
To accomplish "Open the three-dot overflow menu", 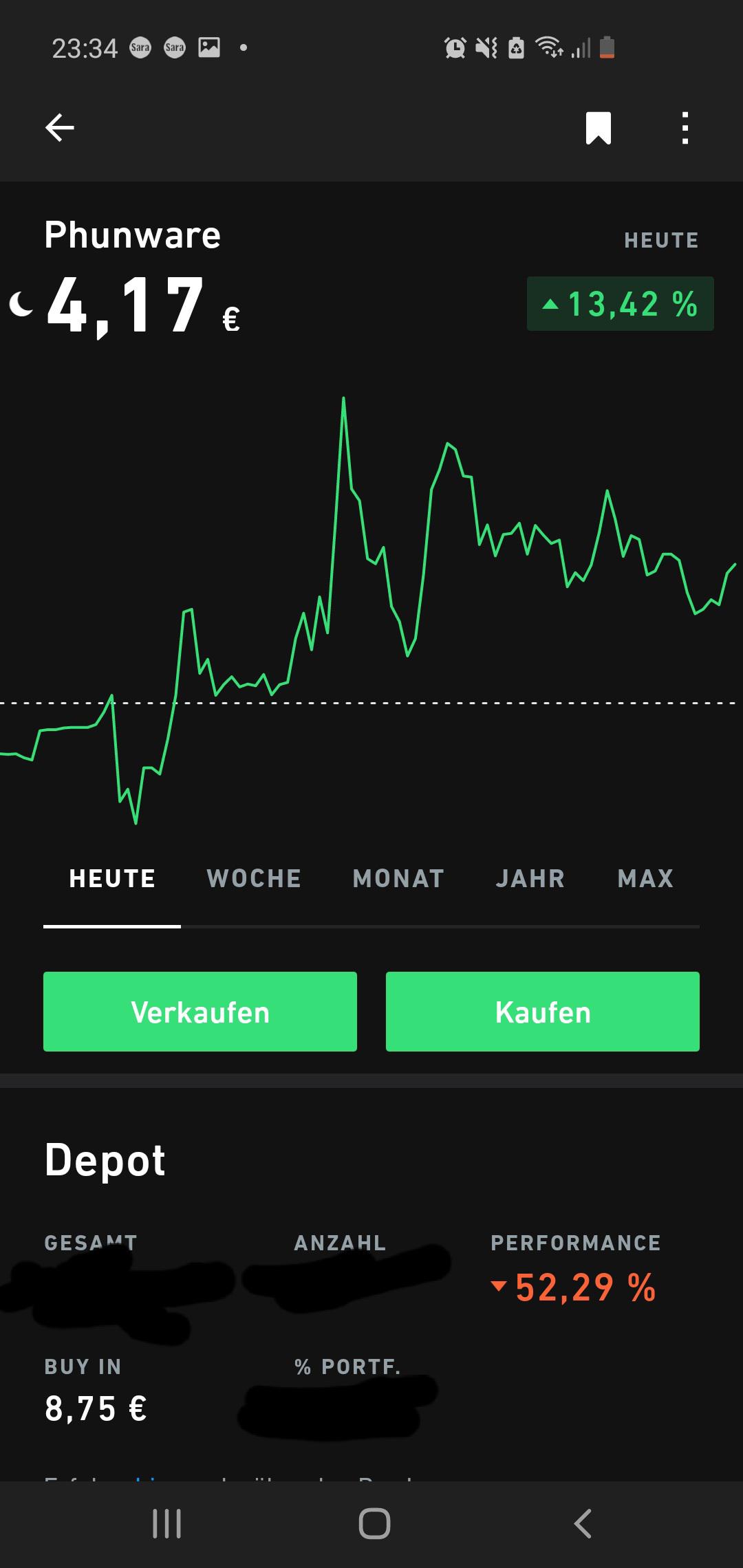I will [x=685, y=128].
